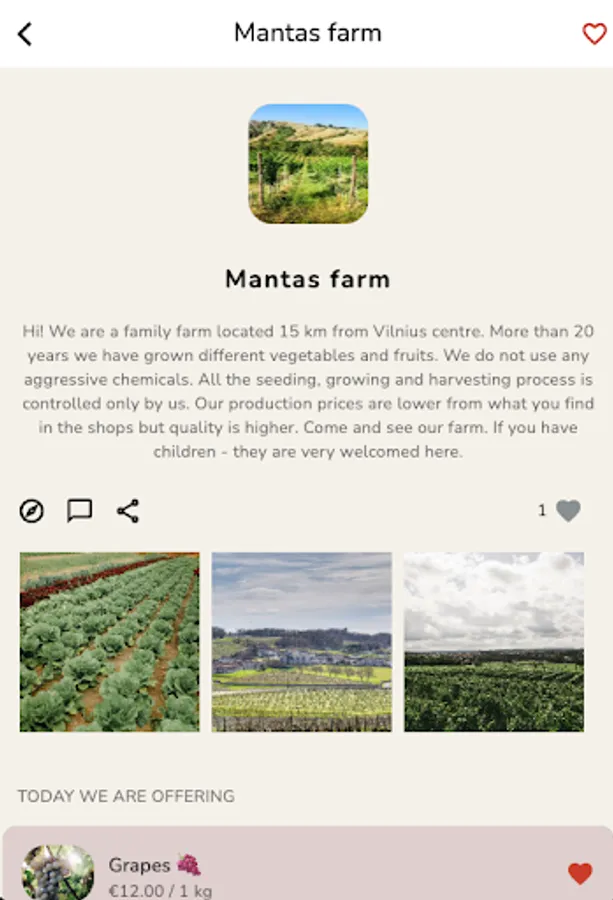
Task: Like the farm using gray heart
Action: click(x=568, y=511)
